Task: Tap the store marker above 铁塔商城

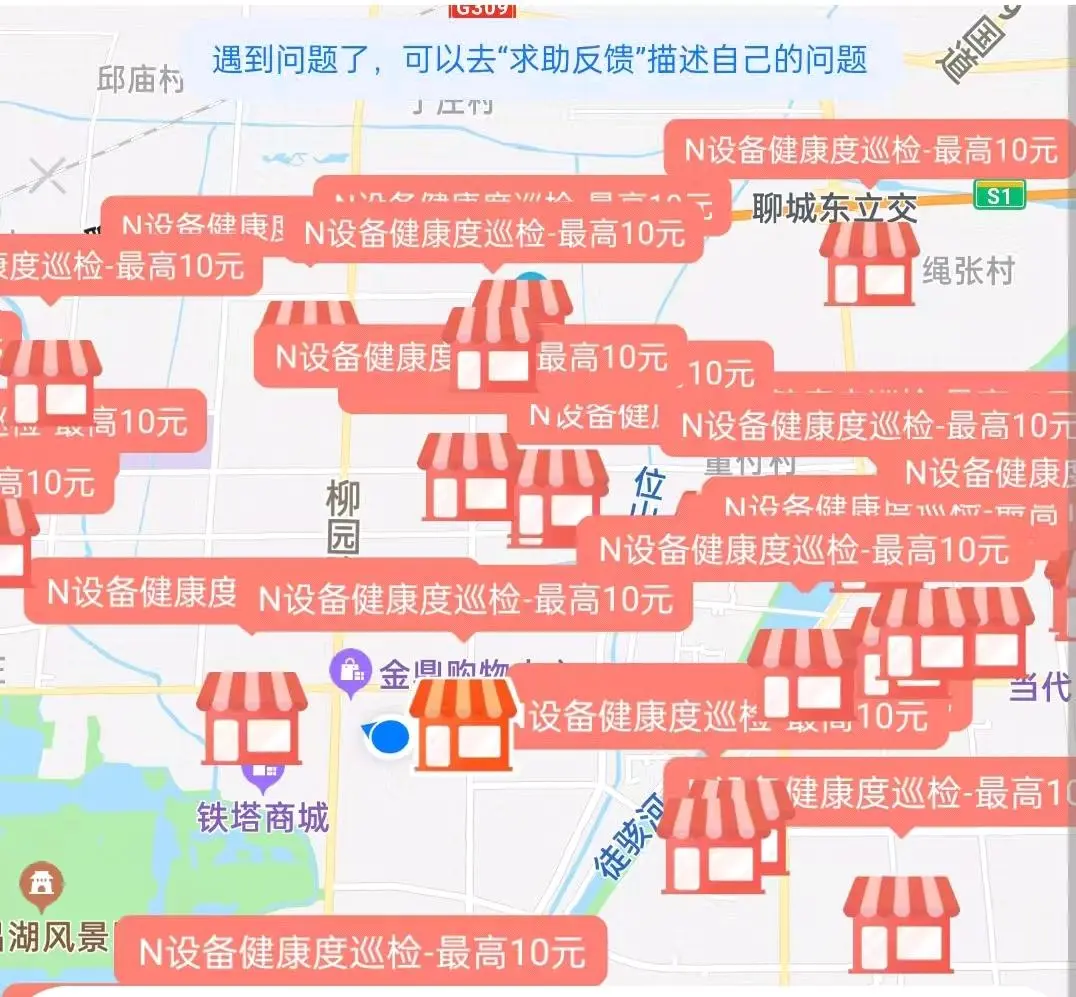Action: [251, 717]
